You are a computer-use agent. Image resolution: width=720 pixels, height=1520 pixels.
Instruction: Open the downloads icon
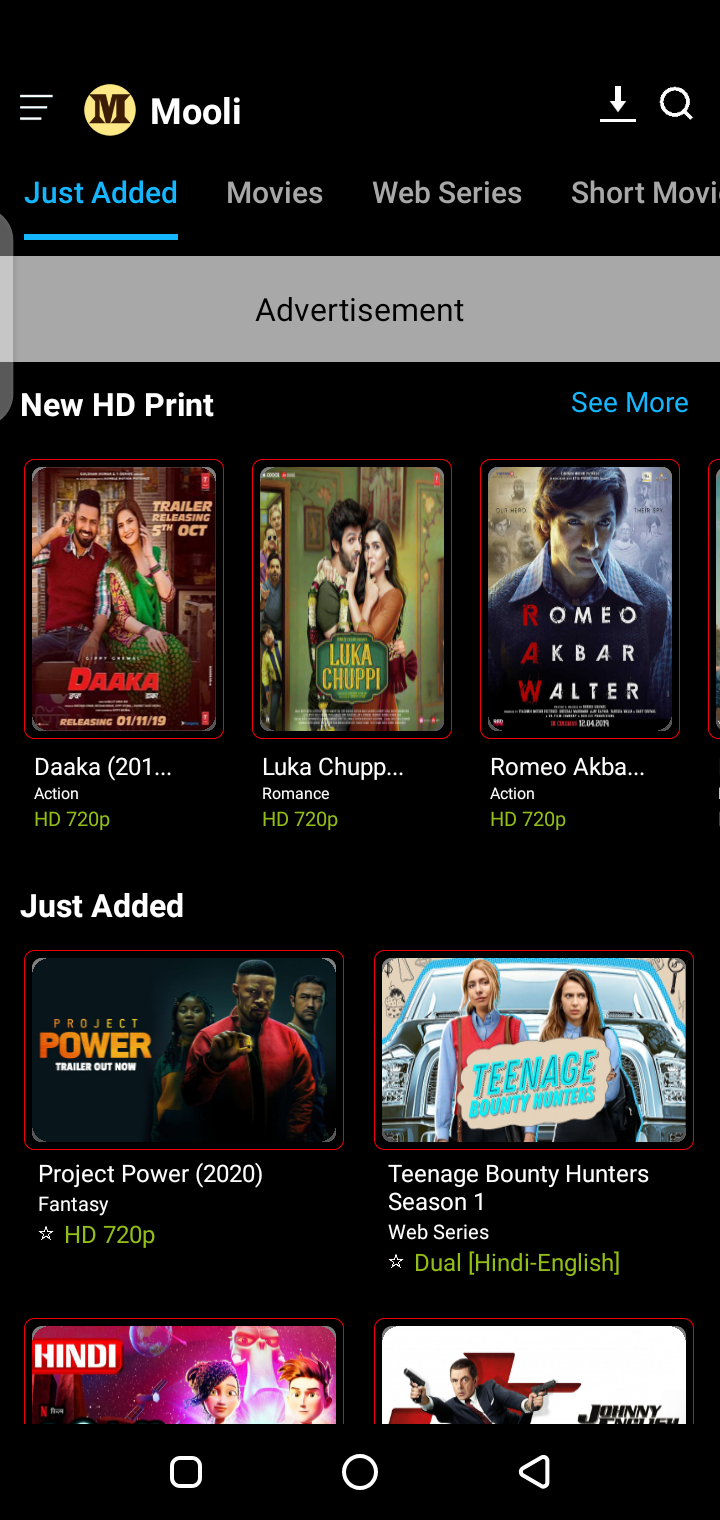(x=618, y=104)
